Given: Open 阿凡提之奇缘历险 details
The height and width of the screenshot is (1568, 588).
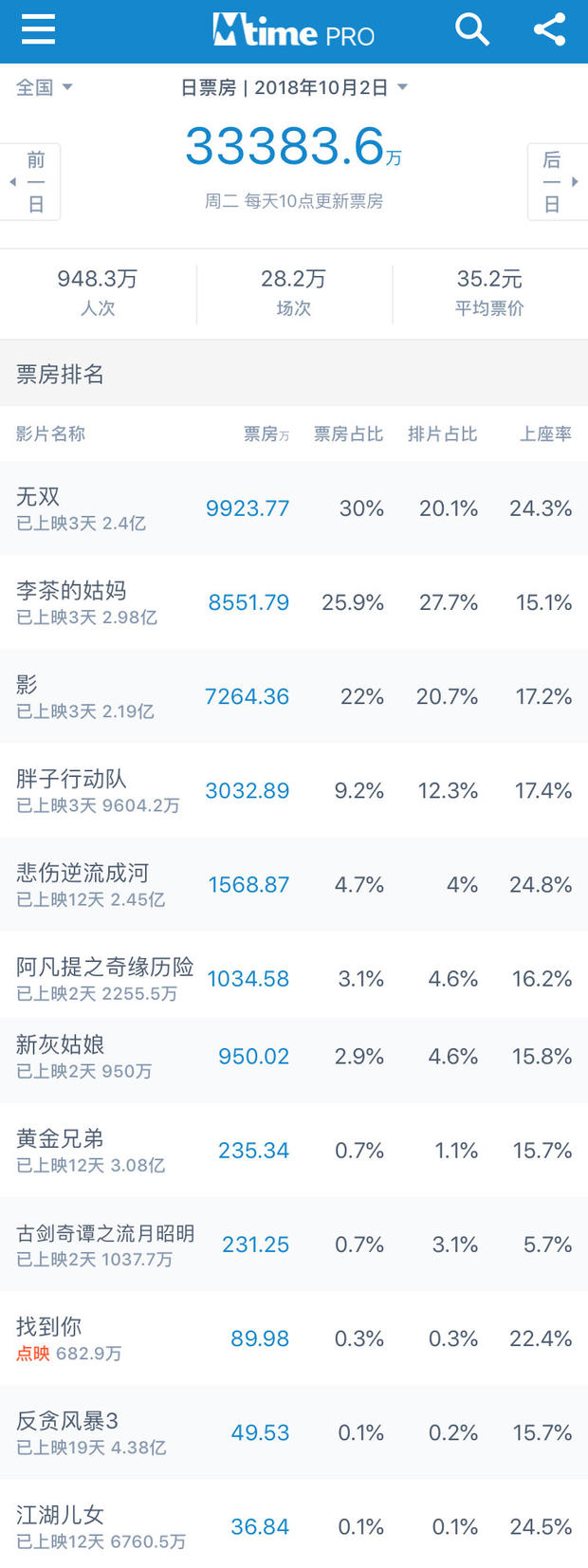Looking at the screenshot, I should tap(294, 978).
